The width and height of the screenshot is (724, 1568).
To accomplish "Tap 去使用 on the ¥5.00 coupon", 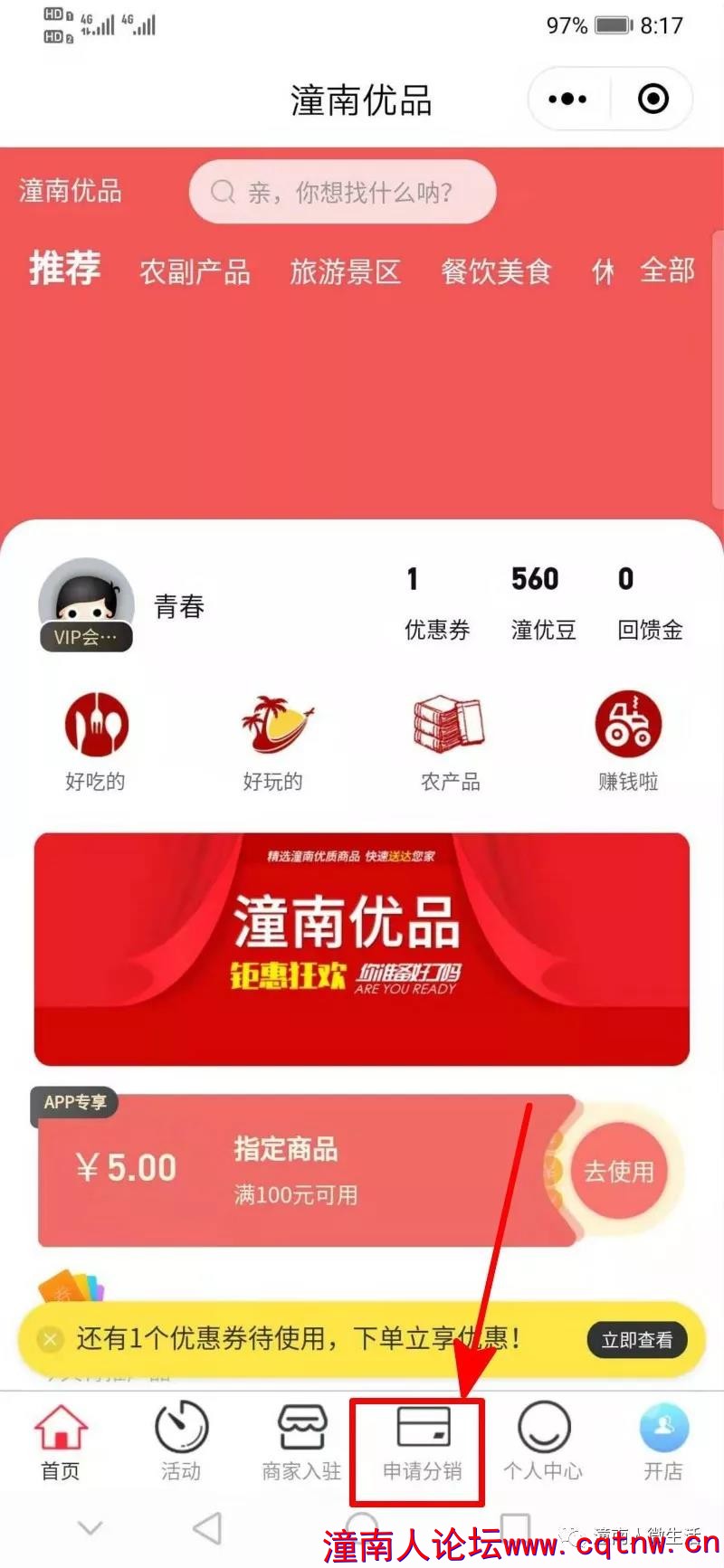I will pos(618,1171).
